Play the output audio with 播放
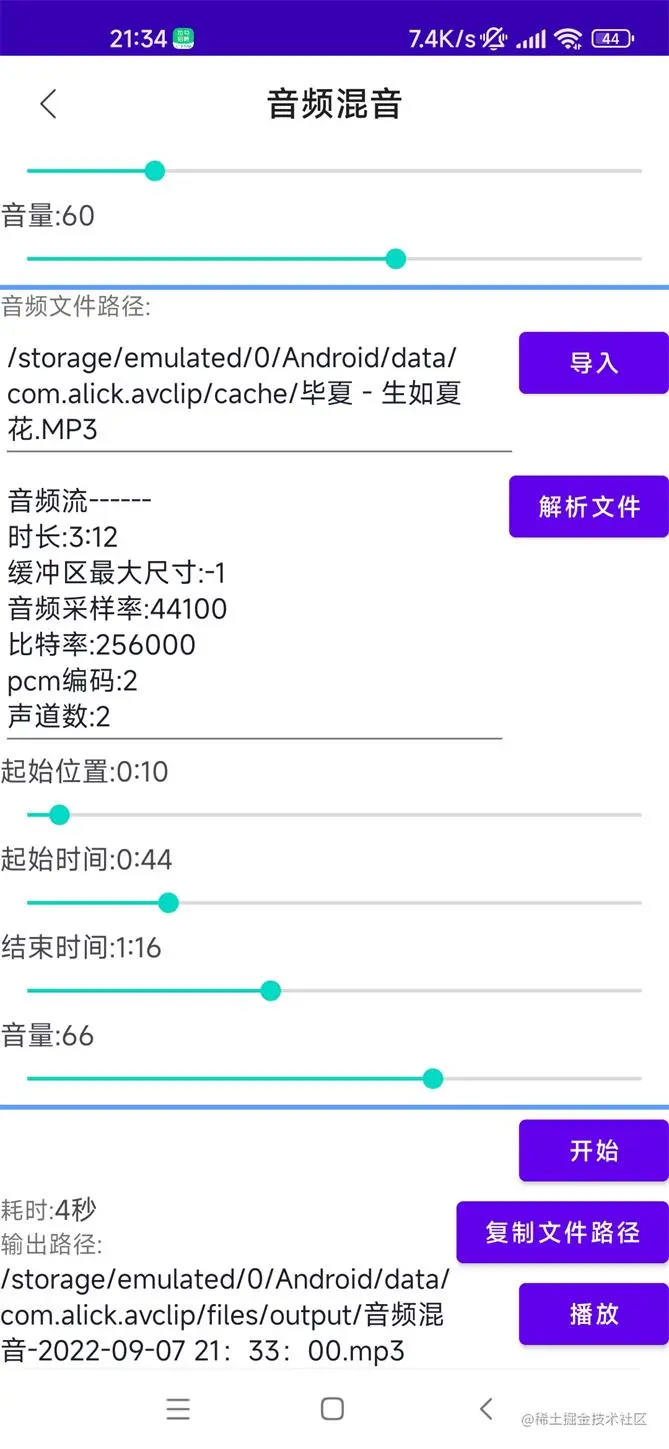The image size is (669, 1449). [593, 1314]
